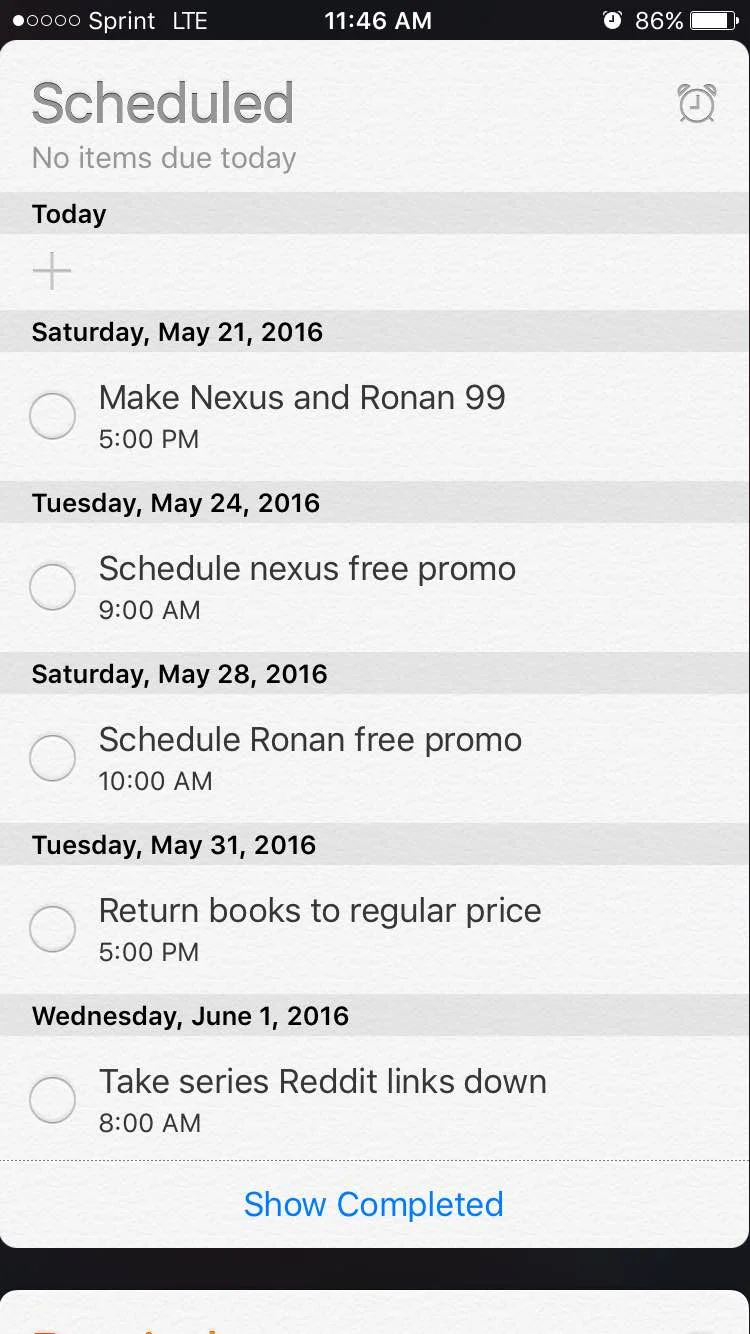Viewport: 750px width, 1334px height.
Task: Open the scheduled alarm clock icon
Action: coord(696,103)
